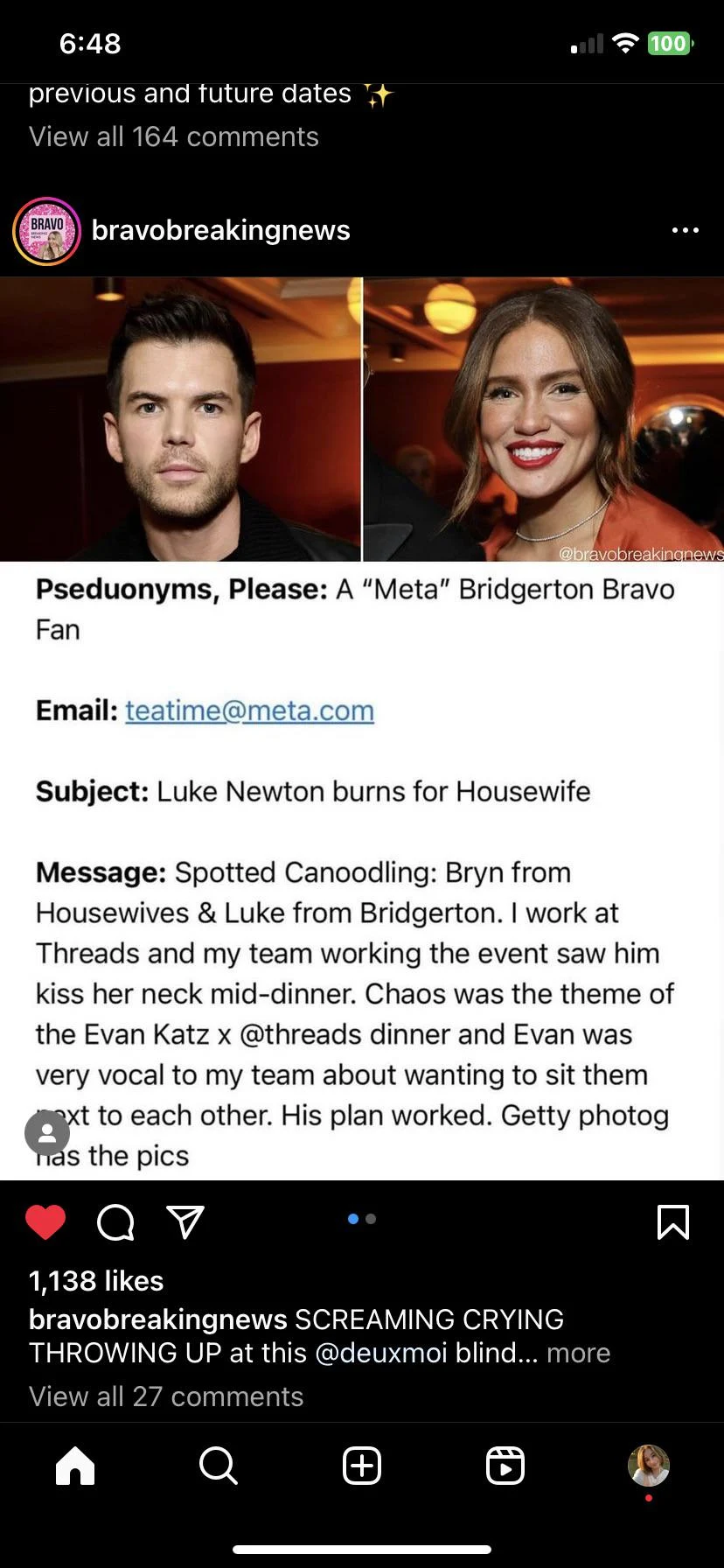The image size is (724, 1568).
Task: Switch to the Search tab
Action: [218, 1465]
